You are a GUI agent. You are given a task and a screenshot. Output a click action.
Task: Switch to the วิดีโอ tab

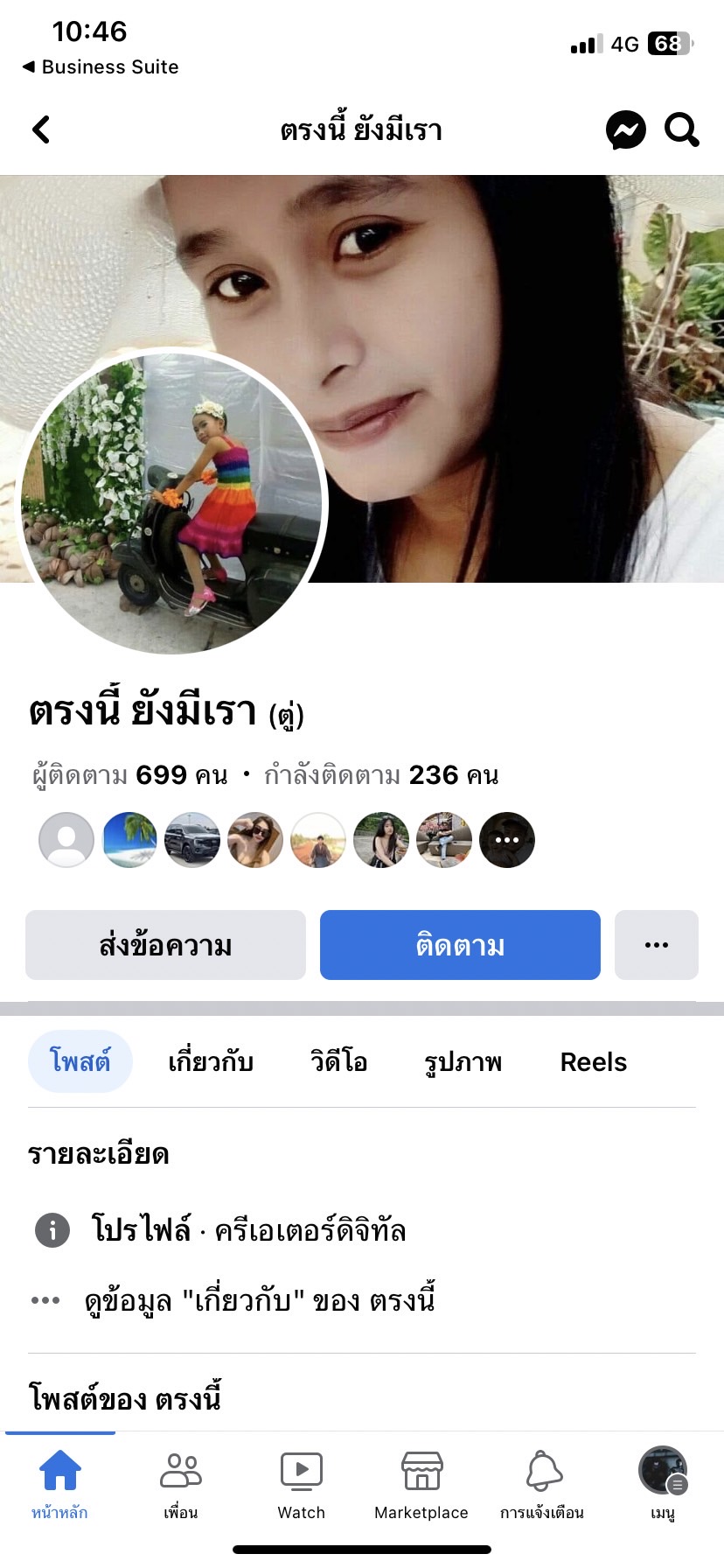point(338,1062)
